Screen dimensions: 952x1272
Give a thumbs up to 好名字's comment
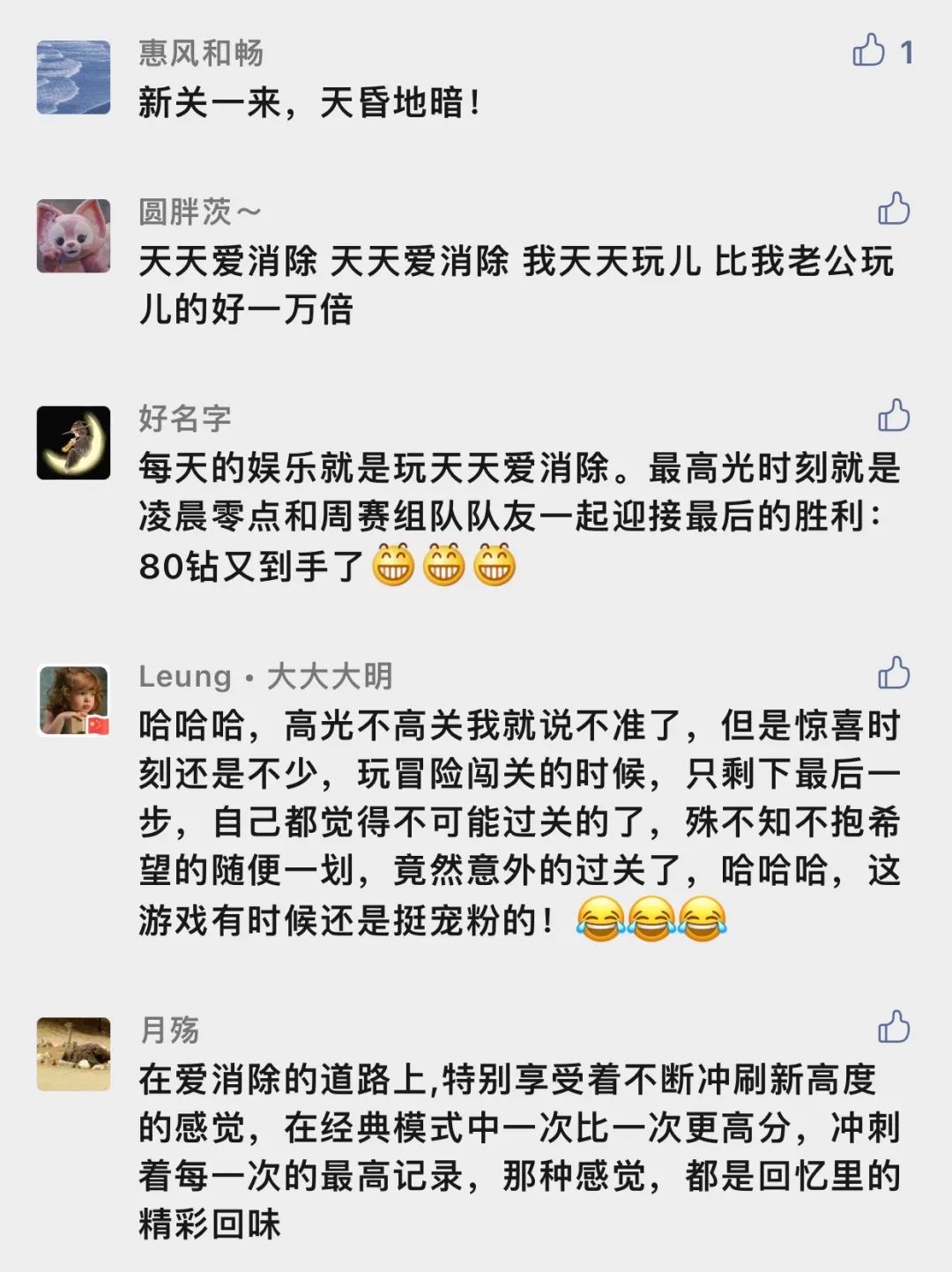coord(893,415)
